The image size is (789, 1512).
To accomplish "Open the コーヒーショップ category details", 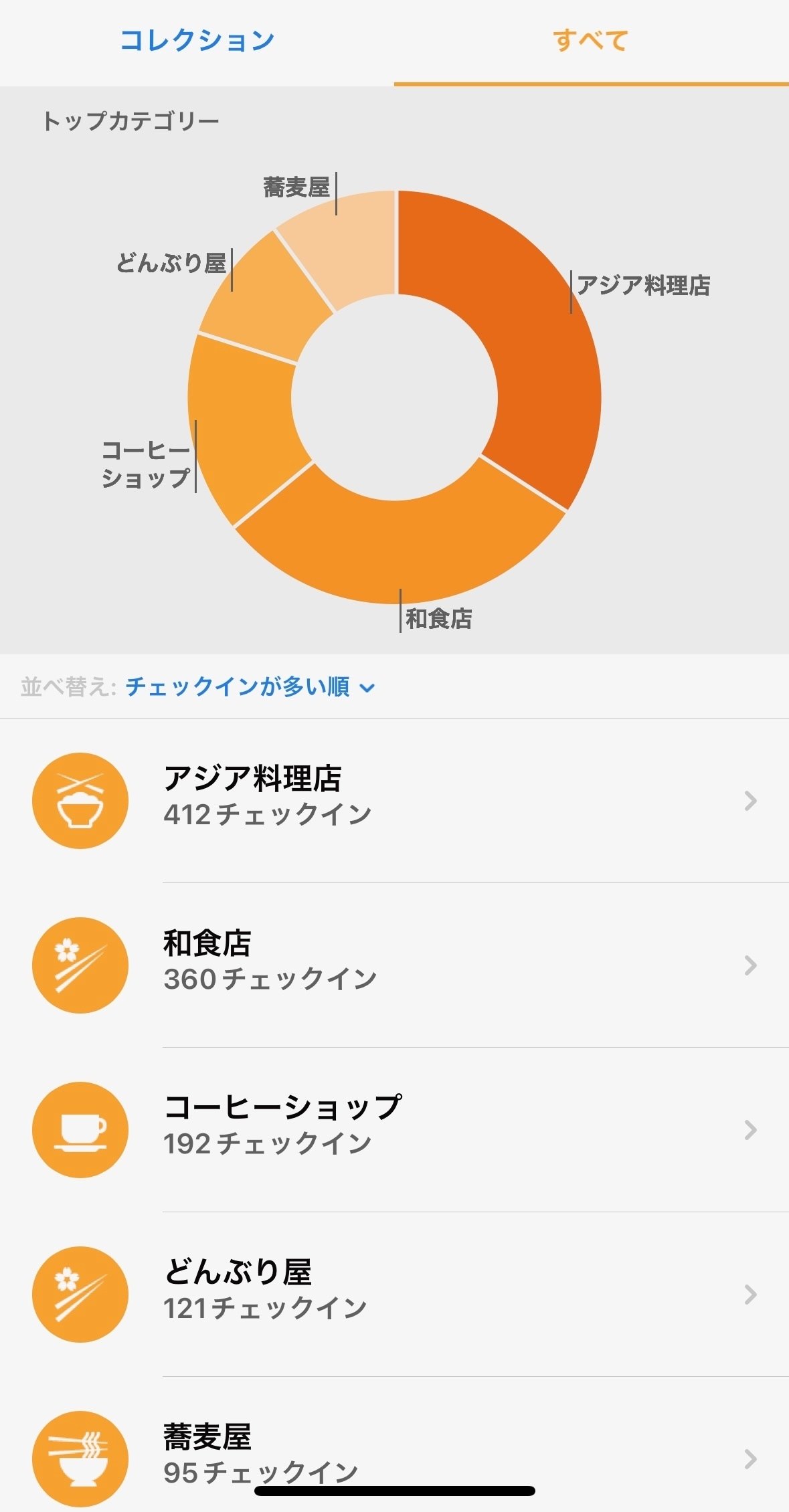I will tap(395, 1129).
